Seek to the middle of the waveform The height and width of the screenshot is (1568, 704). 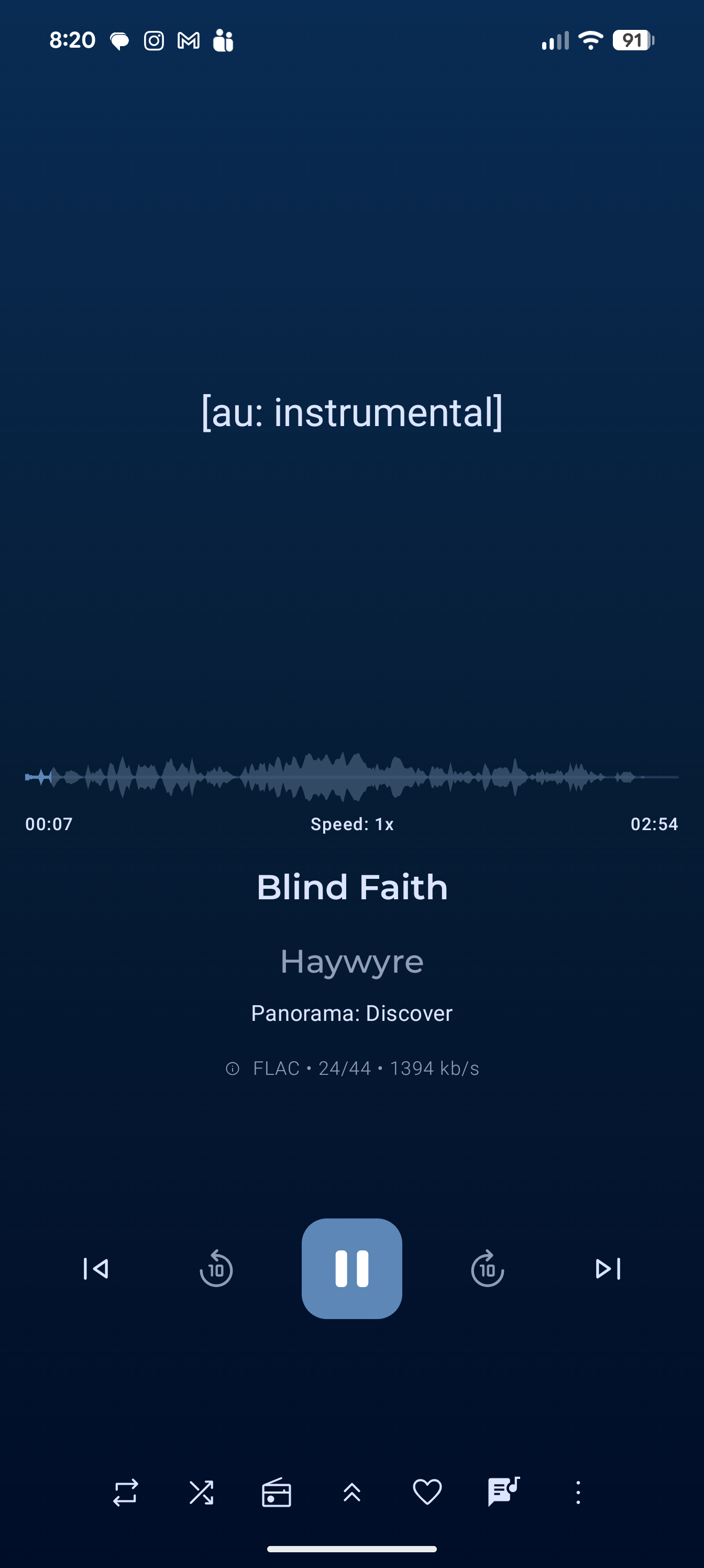click(351, 777)
